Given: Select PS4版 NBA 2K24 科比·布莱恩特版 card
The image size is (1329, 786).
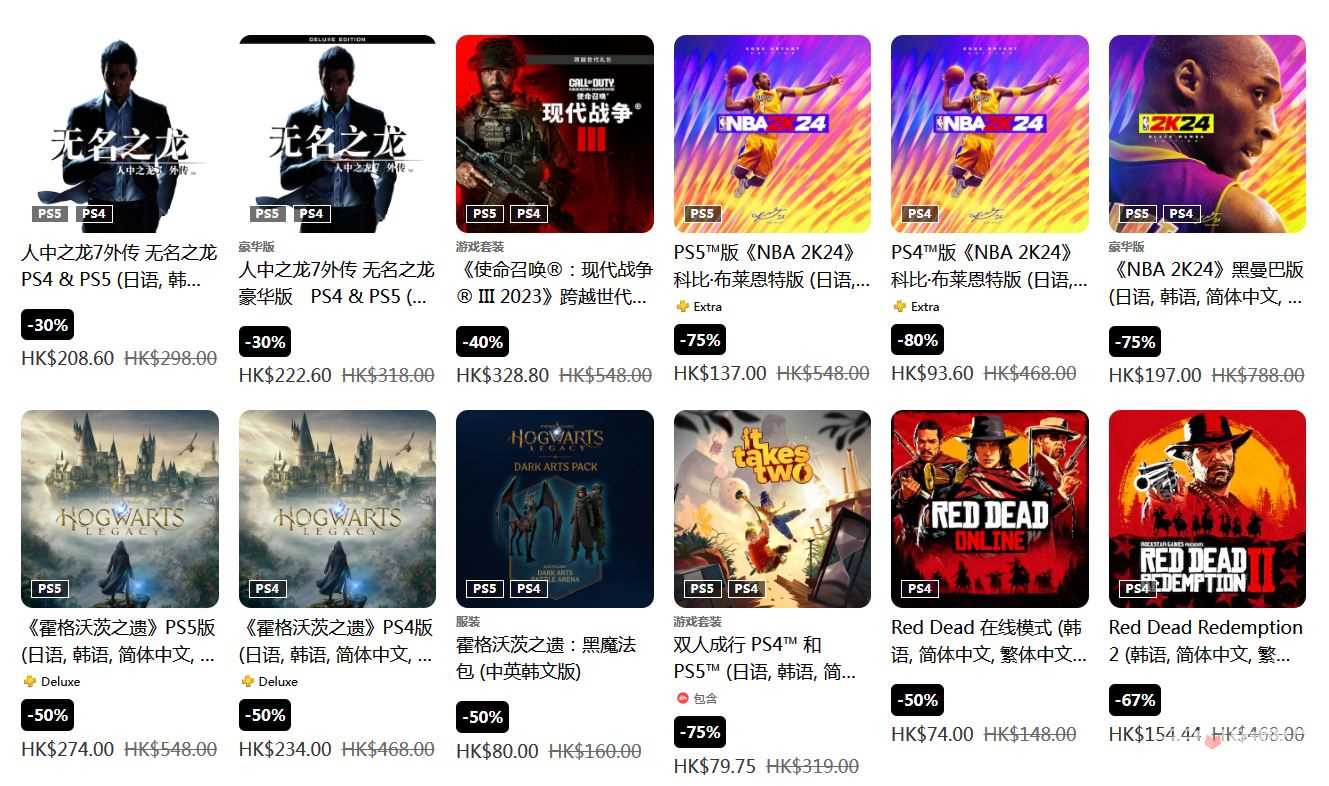Looking at the screenshot, I should pyautogui.click(x=989, y=134).
